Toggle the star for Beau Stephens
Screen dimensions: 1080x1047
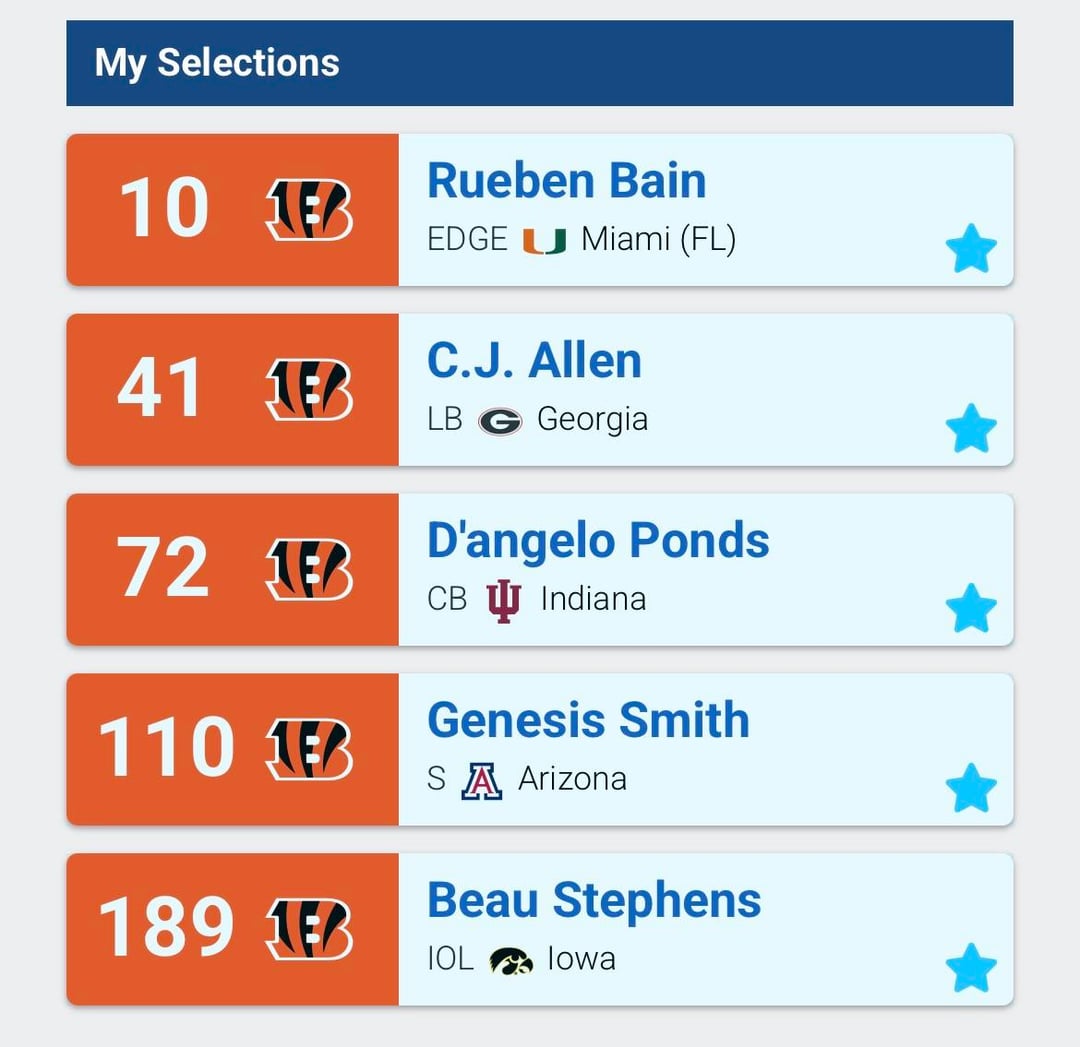pos(971,968)
